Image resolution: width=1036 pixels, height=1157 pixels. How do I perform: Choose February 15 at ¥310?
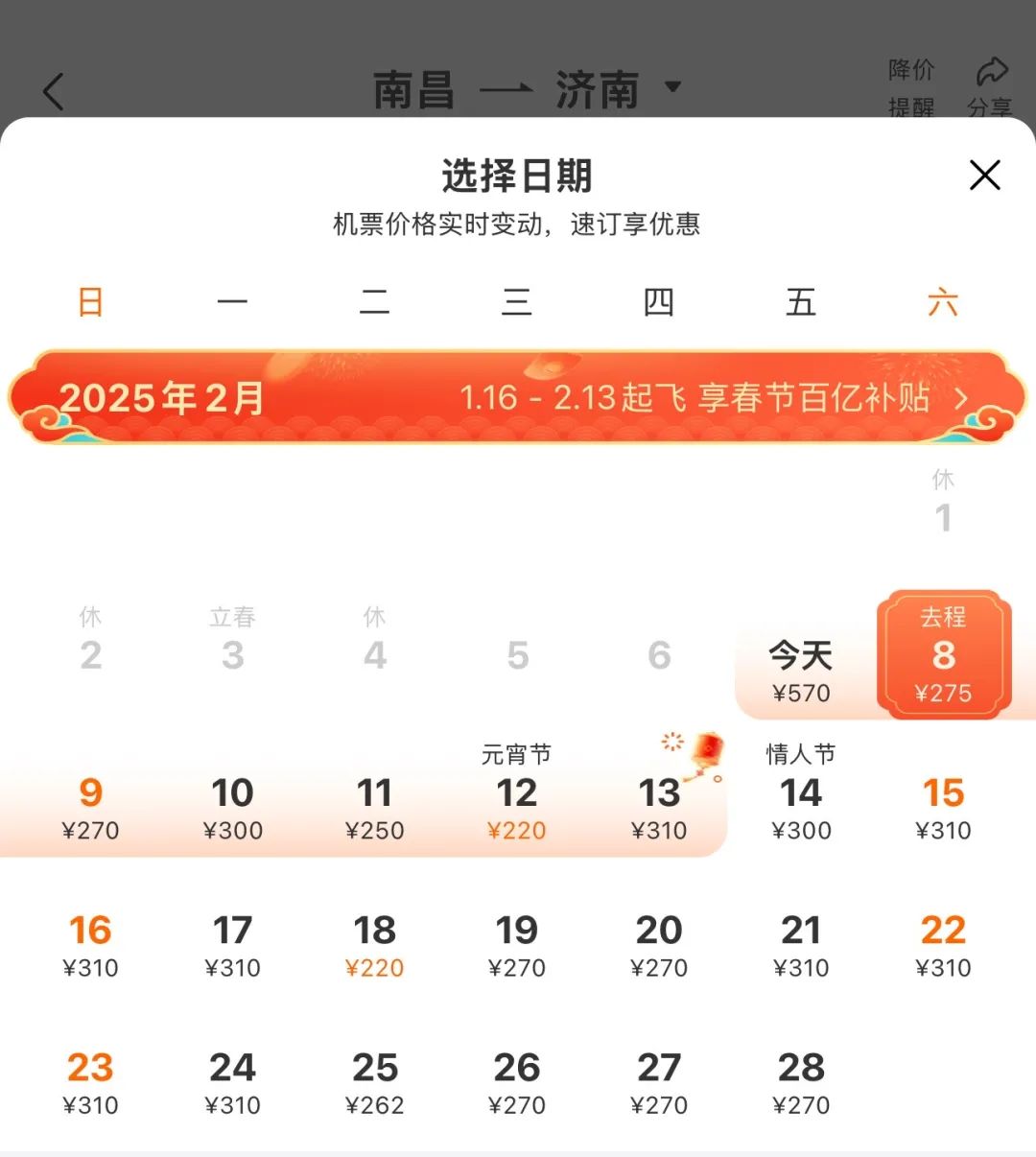coord(943,808)
